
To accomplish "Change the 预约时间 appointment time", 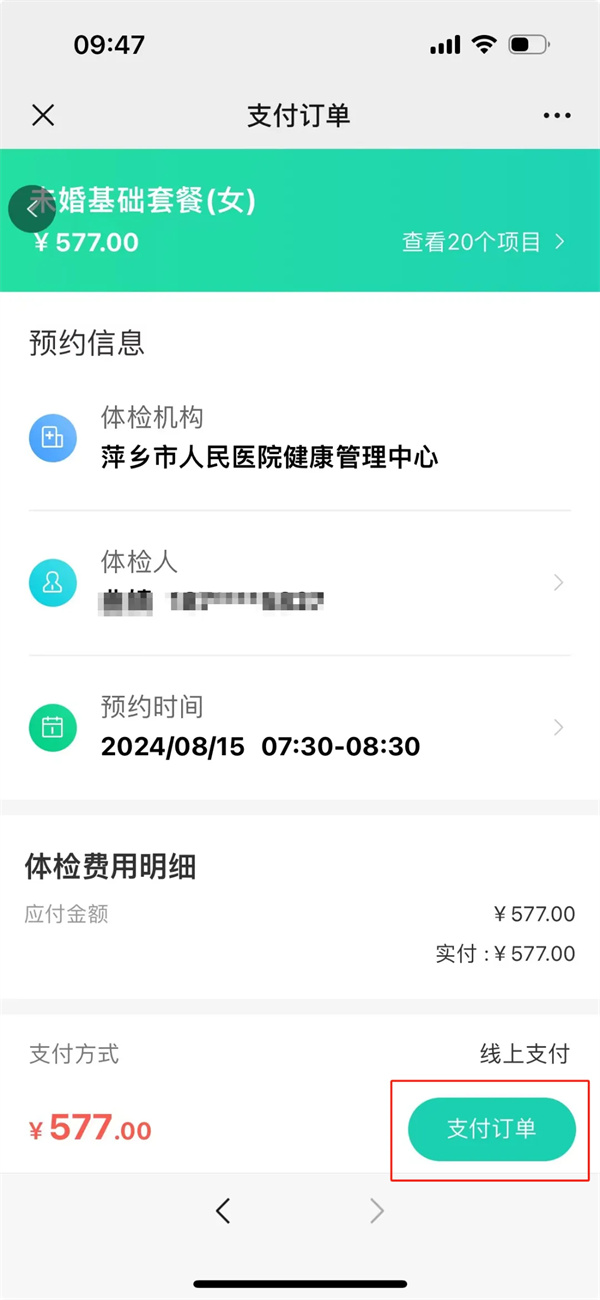I will tap(300, 727).
